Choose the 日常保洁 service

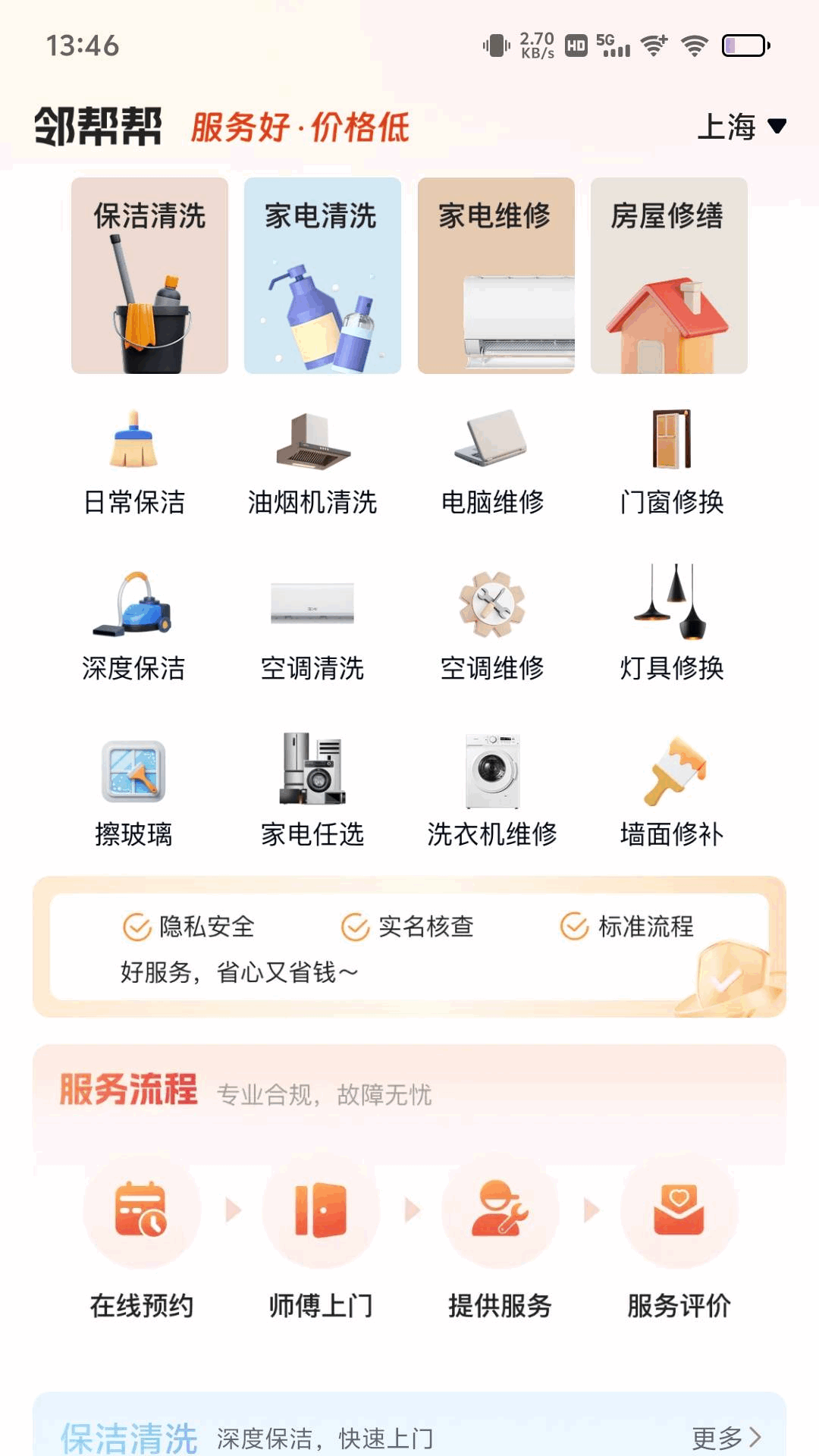coord(134,463)
